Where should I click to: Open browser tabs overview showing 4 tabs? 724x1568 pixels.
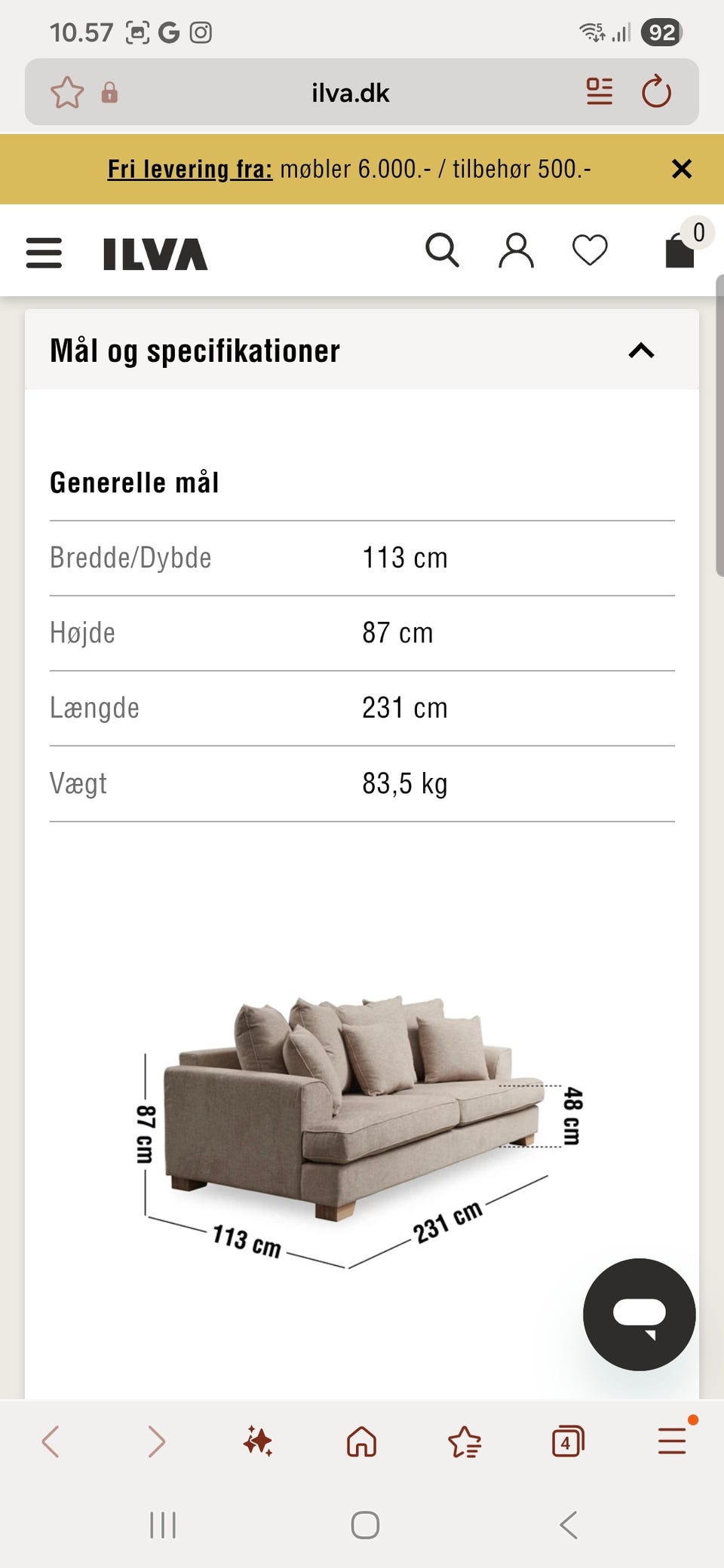tap(567, 1442)
